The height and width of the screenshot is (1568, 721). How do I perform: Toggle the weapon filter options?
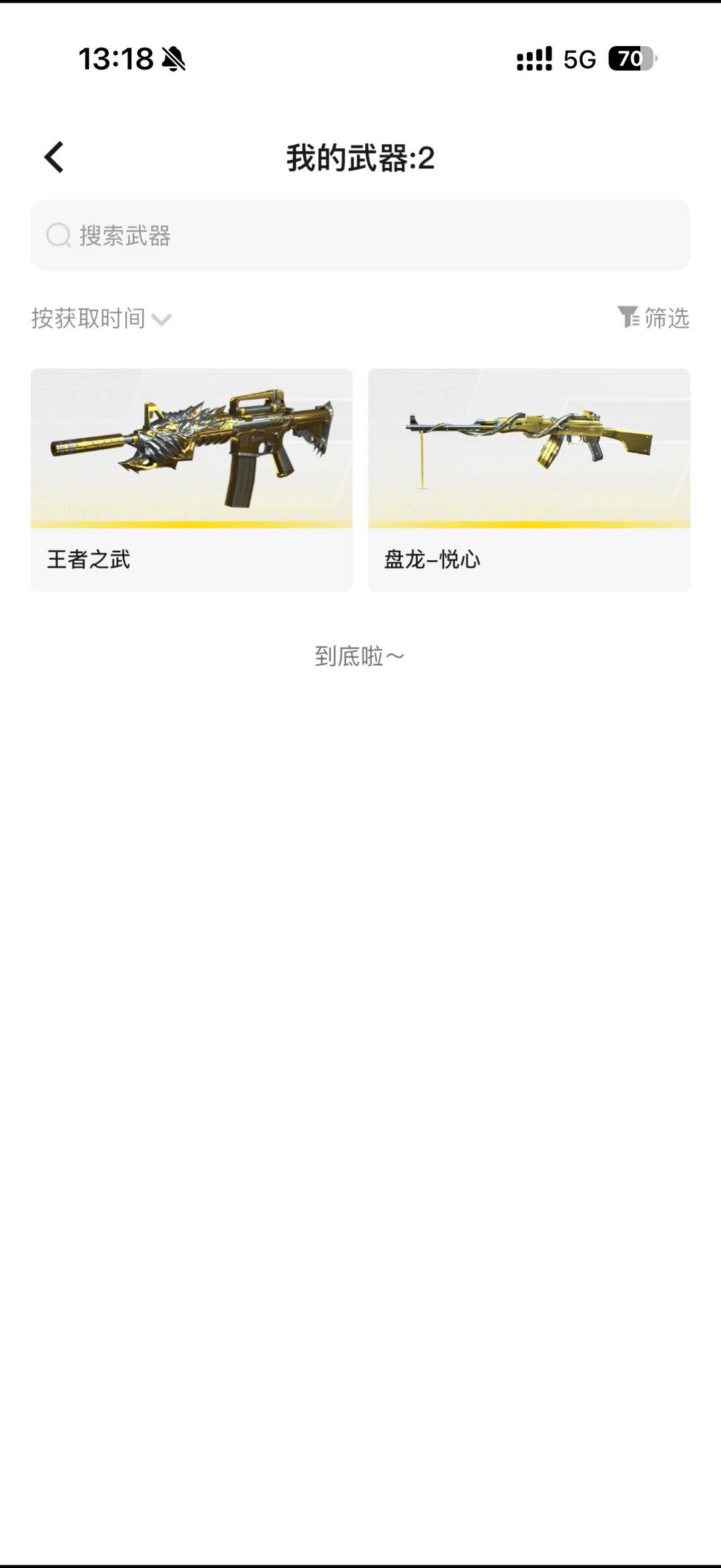tap(654, 319)
